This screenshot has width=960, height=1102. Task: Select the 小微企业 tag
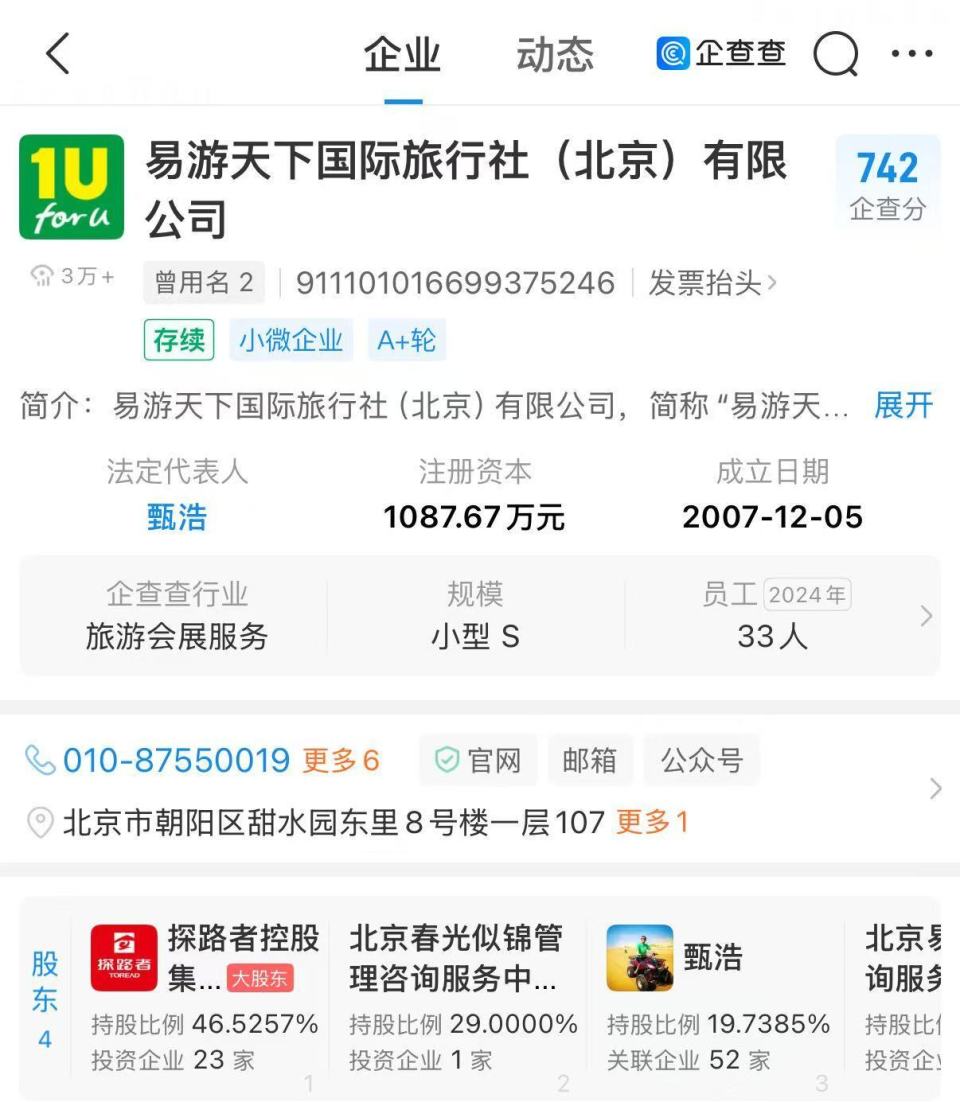tap(290, 339)
